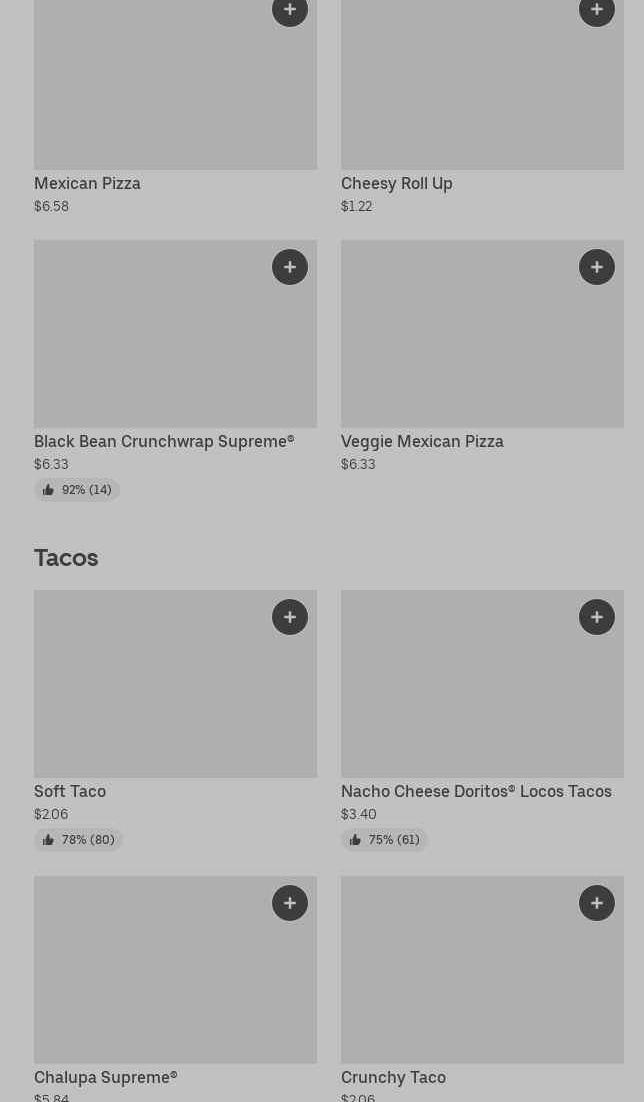Screen dimensions: 644x1102
Task: View the Crunchy Taco item details
Action: coord(393,1077)
